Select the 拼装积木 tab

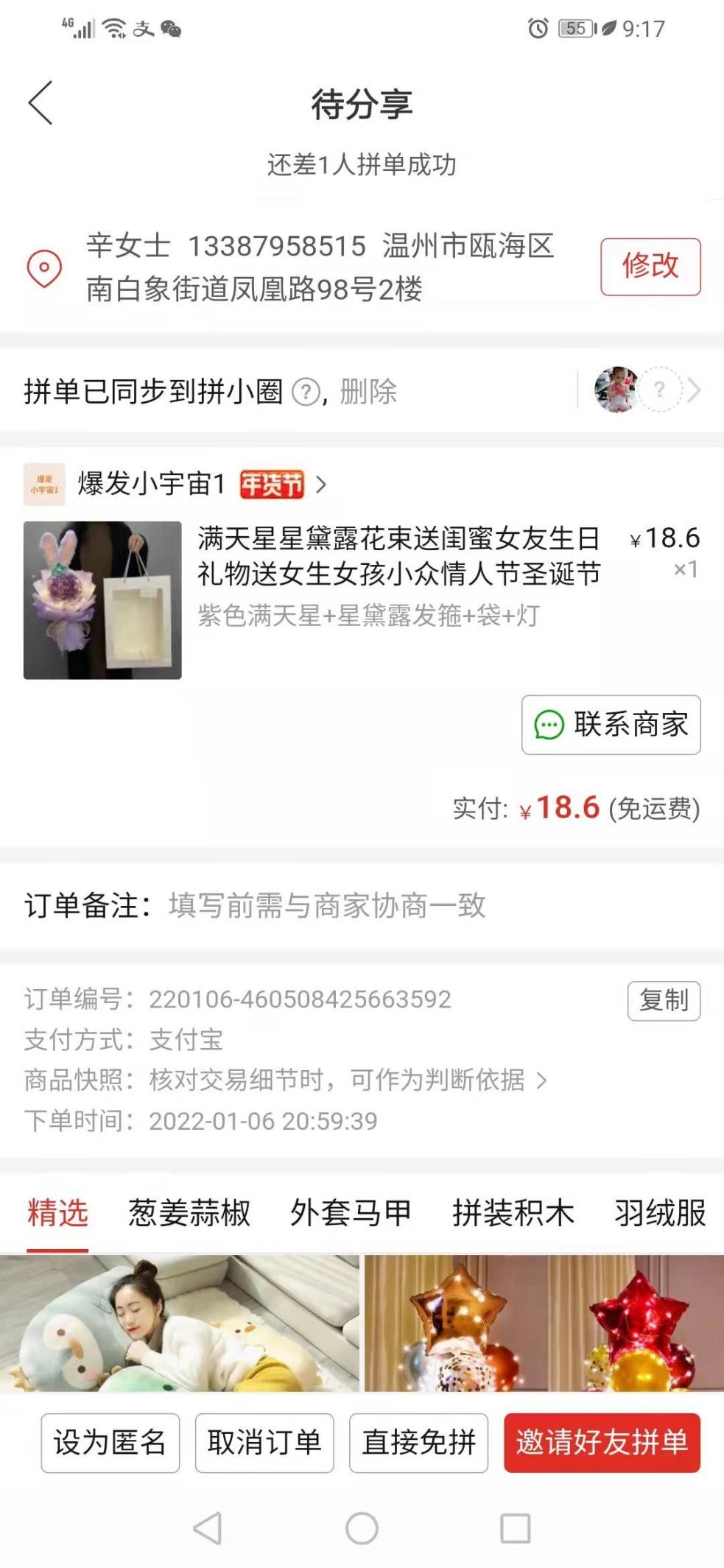pos(513,1213)
